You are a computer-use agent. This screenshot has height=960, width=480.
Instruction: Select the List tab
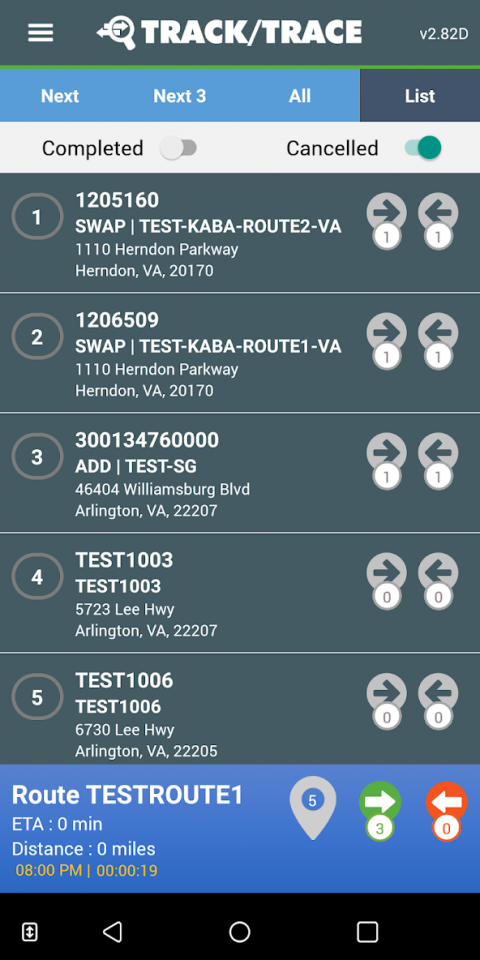click(x=420, y=96)
